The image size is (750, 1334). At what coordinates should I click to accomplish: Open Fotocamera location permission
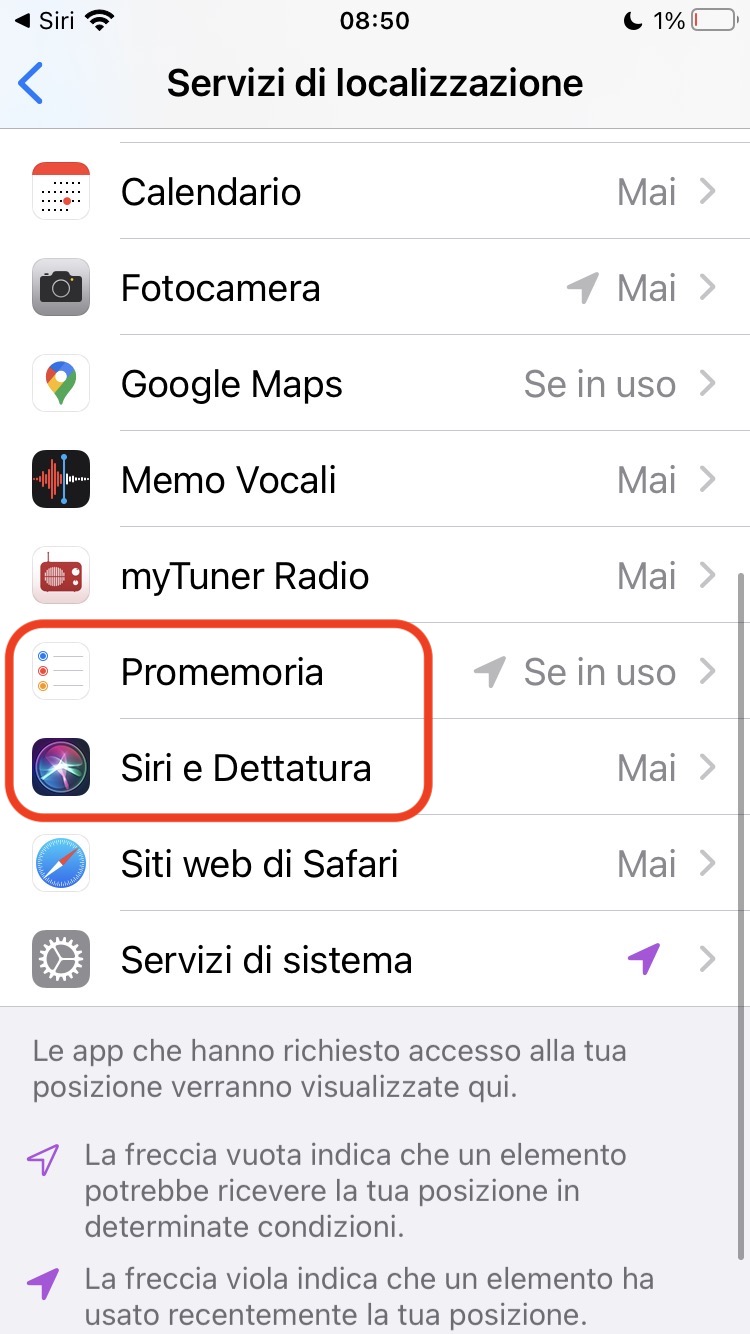pos(375,288)
